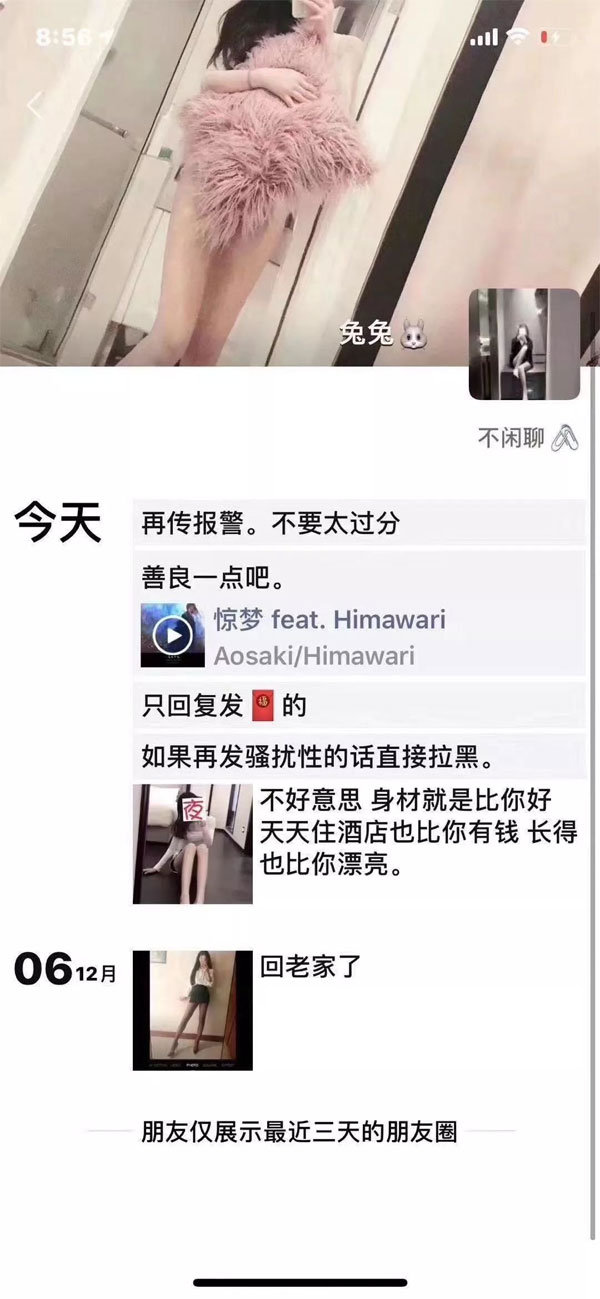Viewport: 600px width, 1299px height.
Task: Open the photo post 不好意思 身材就是比你好
Action: tap(193, 843)
